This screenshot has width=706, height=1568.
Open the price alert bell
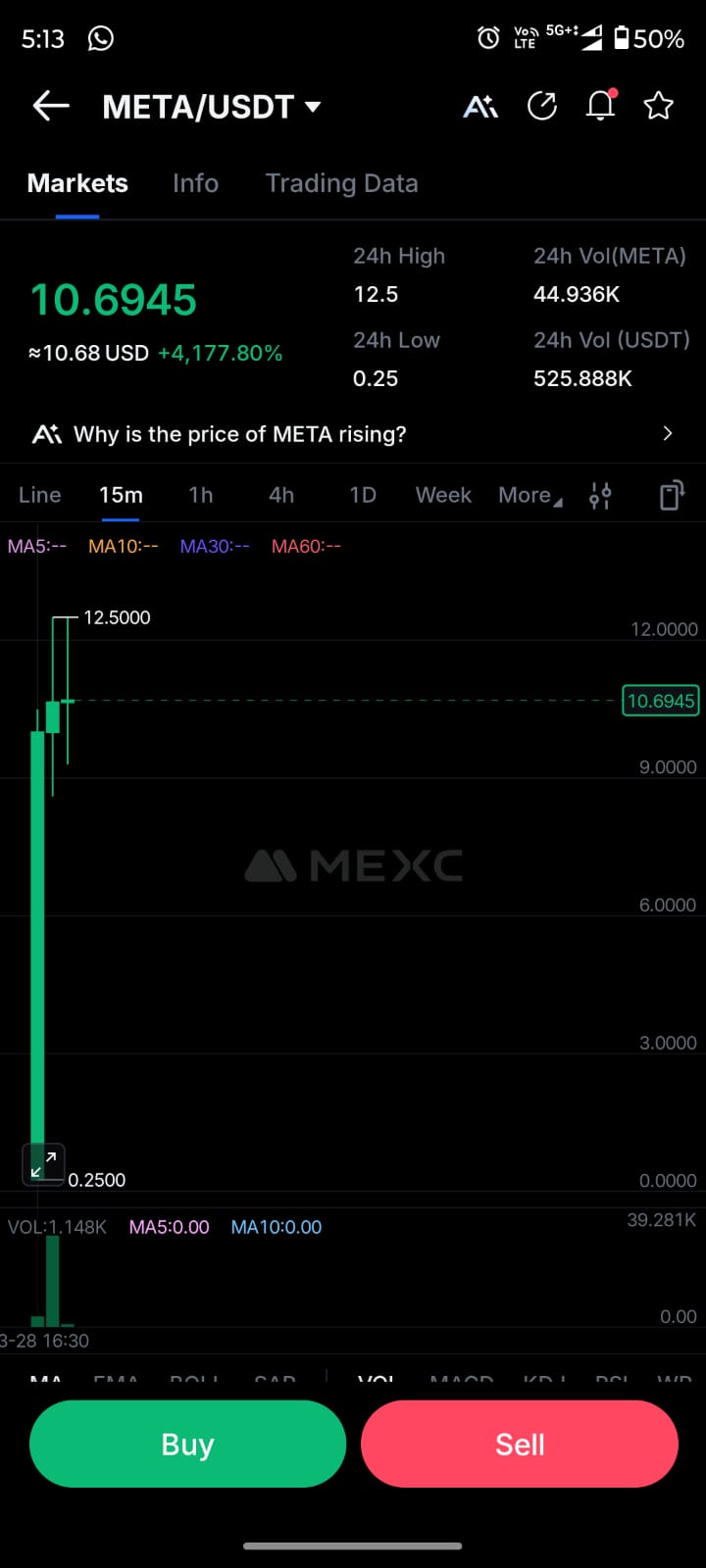point(600,106)
